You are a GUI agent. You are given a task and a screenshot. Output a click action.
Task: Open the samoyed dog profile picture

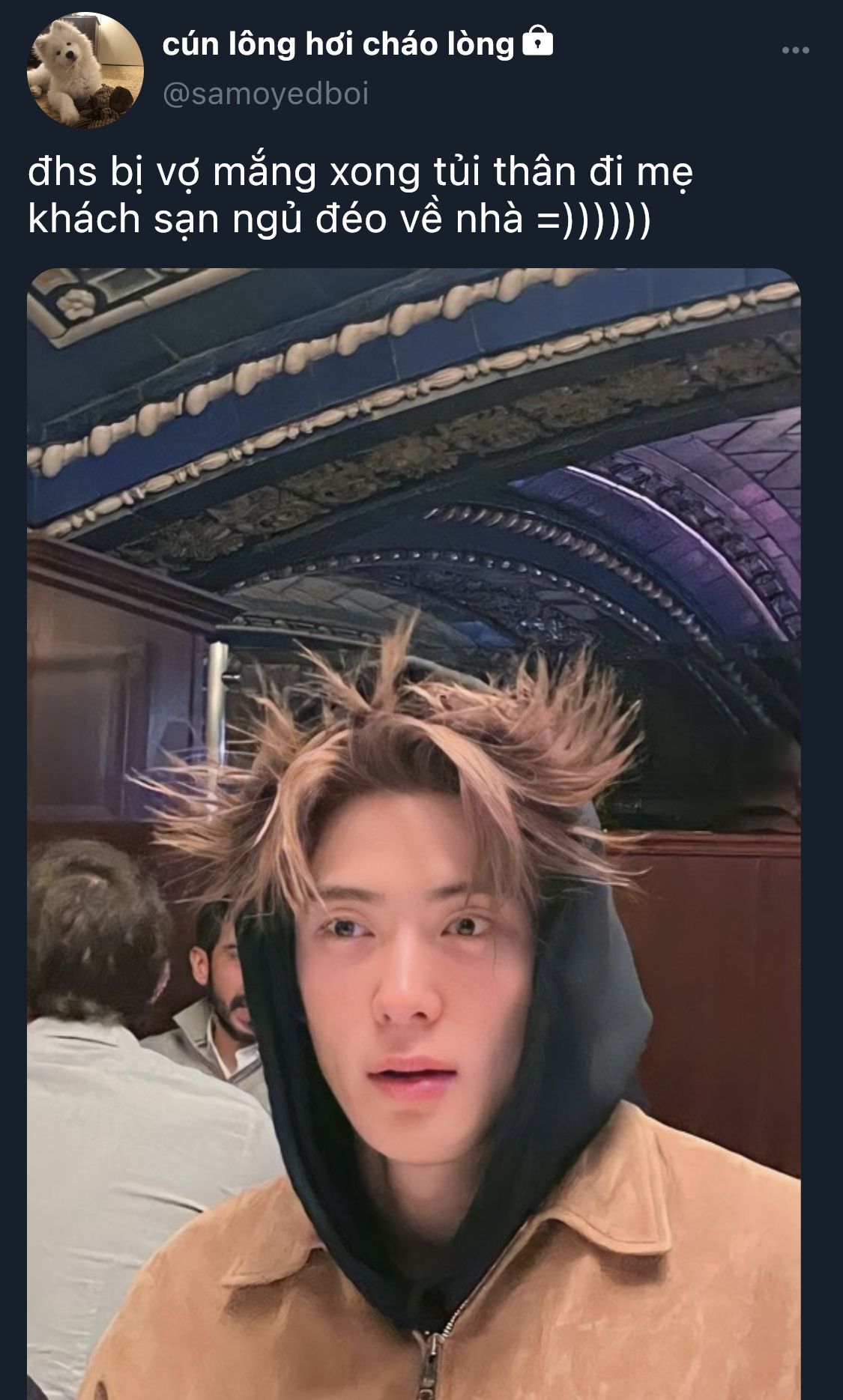[85, 70]
